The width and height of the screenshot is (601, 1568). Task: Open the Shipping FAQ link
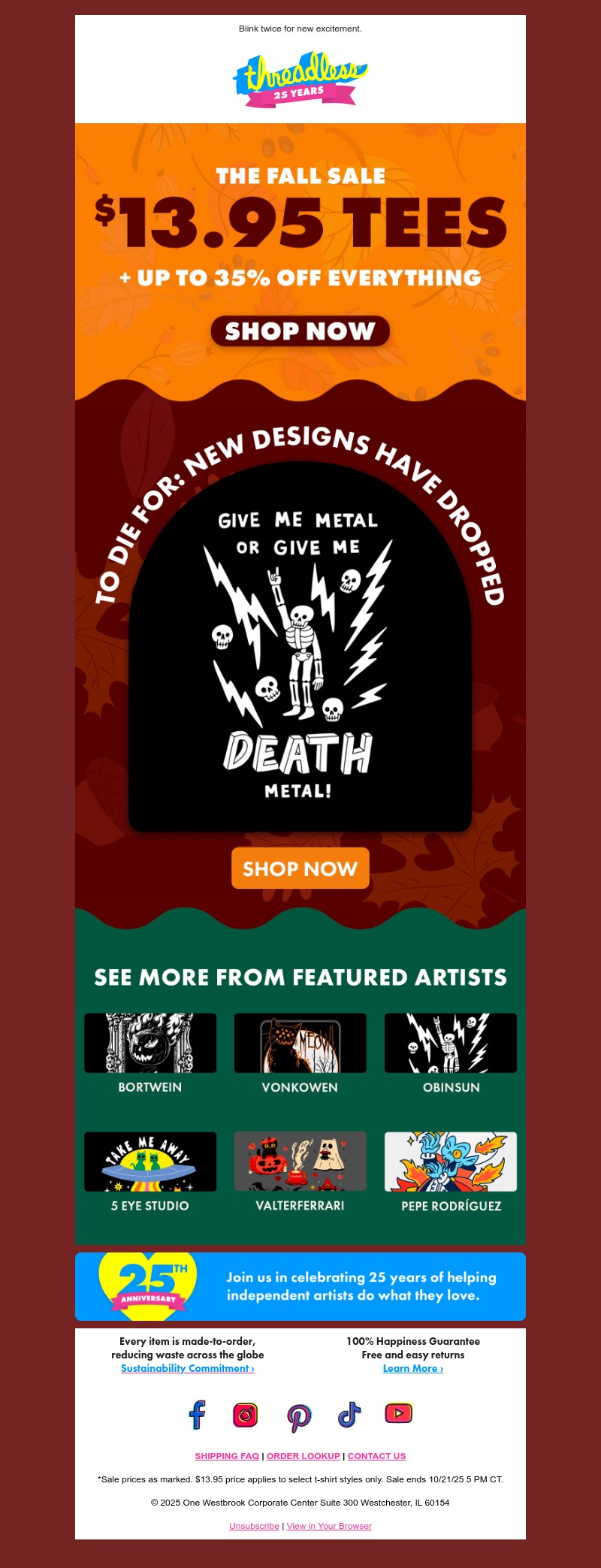point(227,1456)
